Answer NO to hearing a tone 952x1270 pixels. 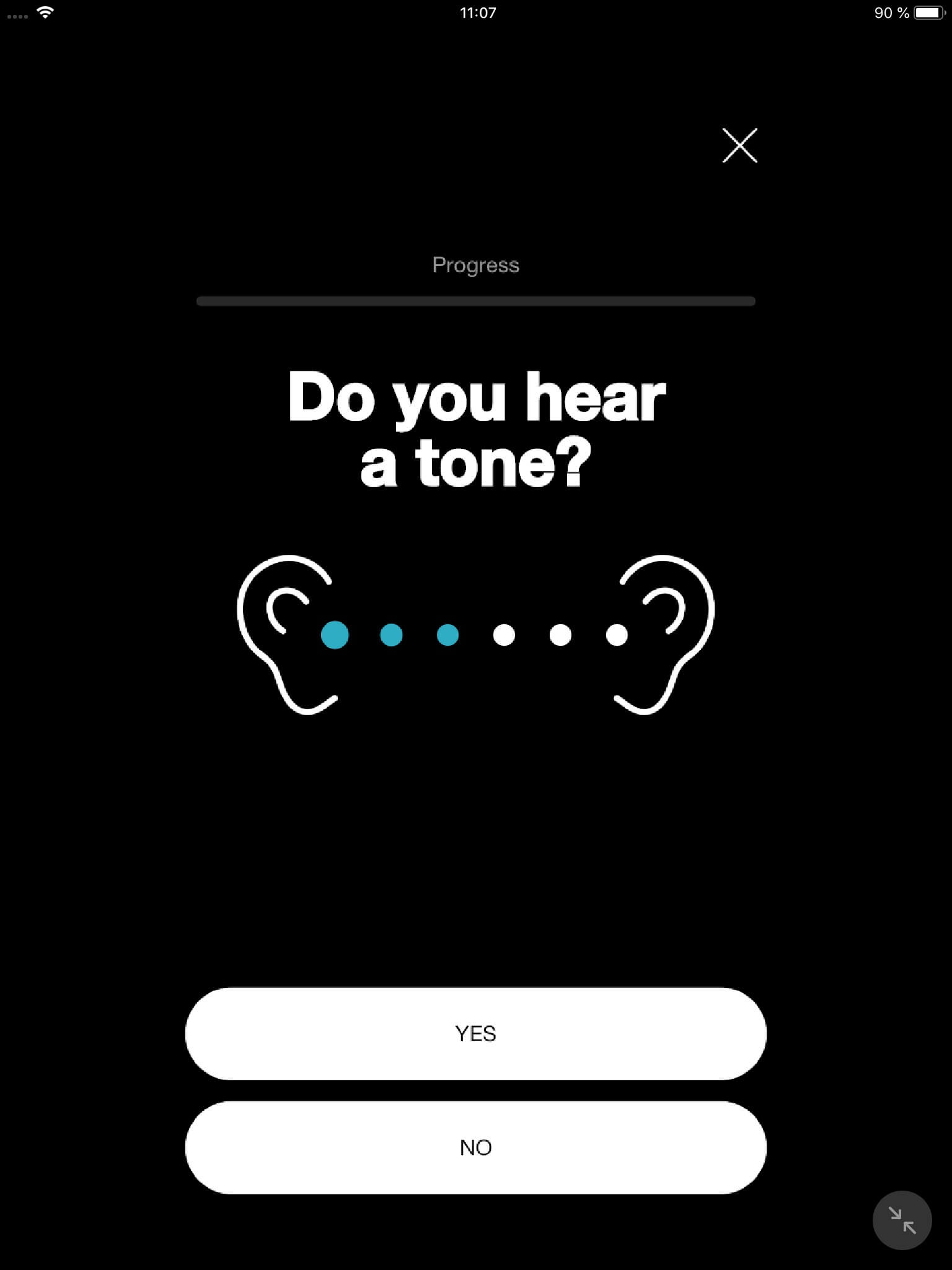point(475,1147)
